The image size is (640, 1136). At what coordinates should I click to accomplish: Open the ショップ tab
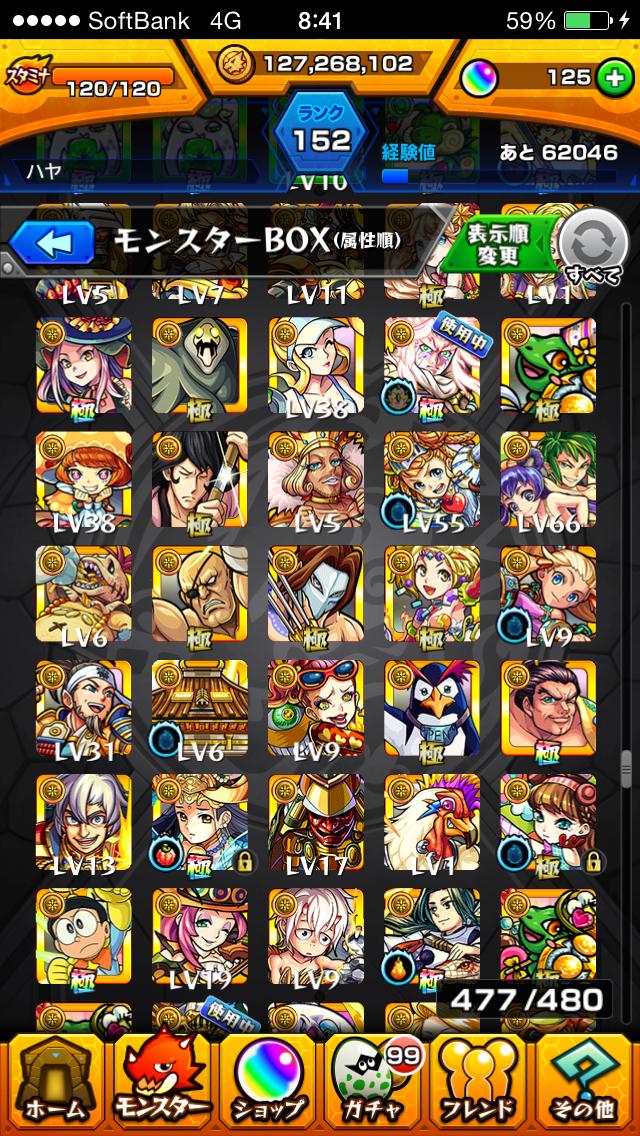click(x=267, y=1084)
